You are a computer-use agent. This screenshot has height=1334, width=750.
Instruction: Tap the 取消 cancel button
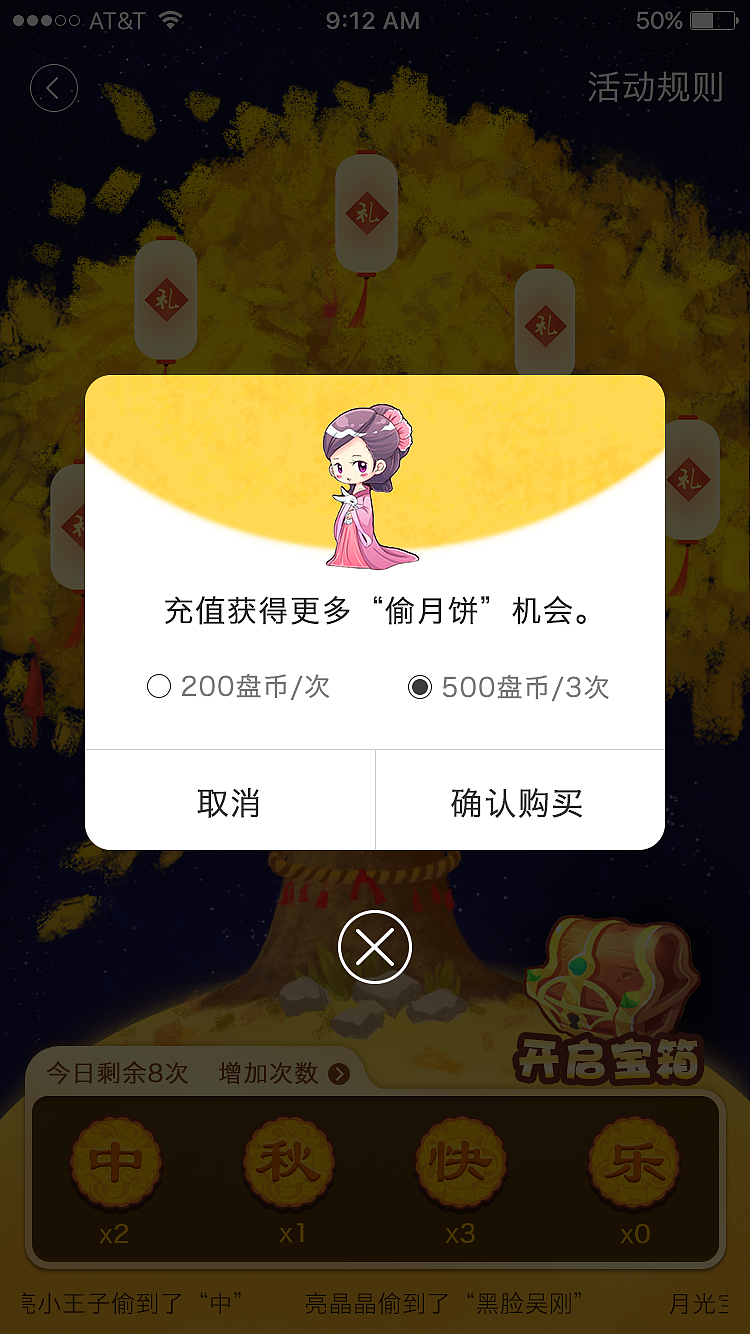[229, 800]
